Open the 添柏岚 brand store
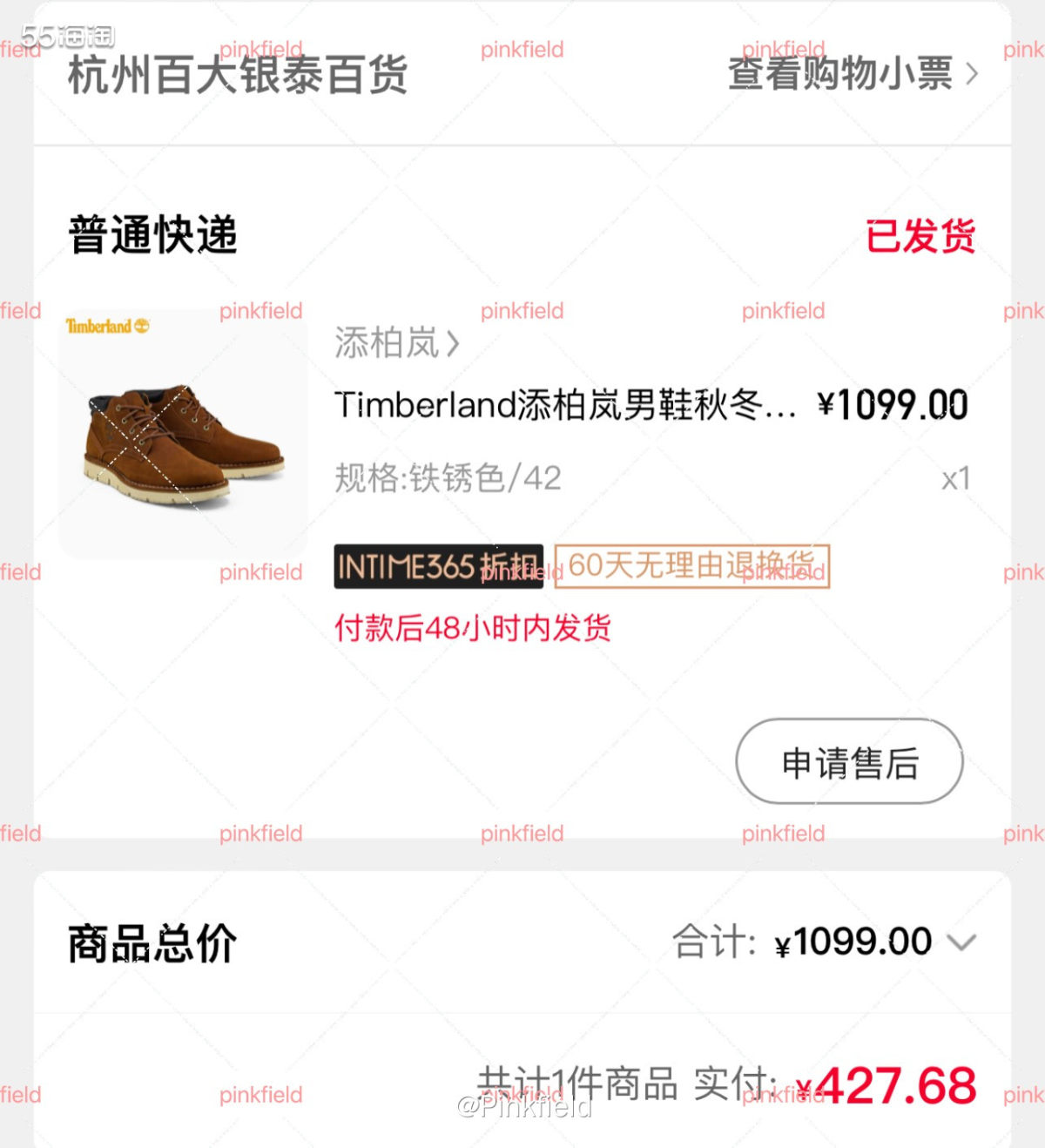The height and width of the screenshot is (1148, 1045). pyautogui.click(x=396, y=343)
